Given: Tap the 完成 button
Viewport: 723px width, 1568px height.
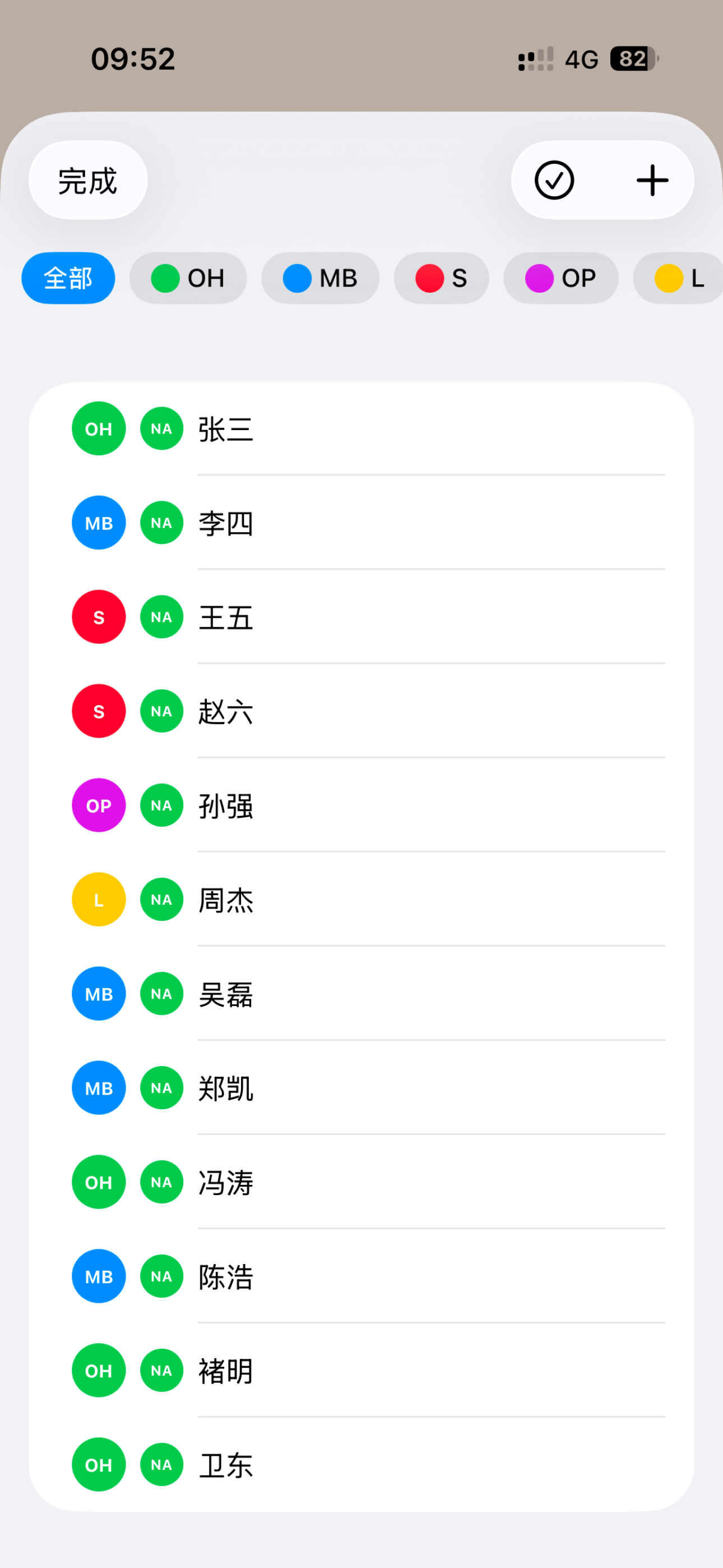Looking at the screenshot, I should click(x=87, y=180).
